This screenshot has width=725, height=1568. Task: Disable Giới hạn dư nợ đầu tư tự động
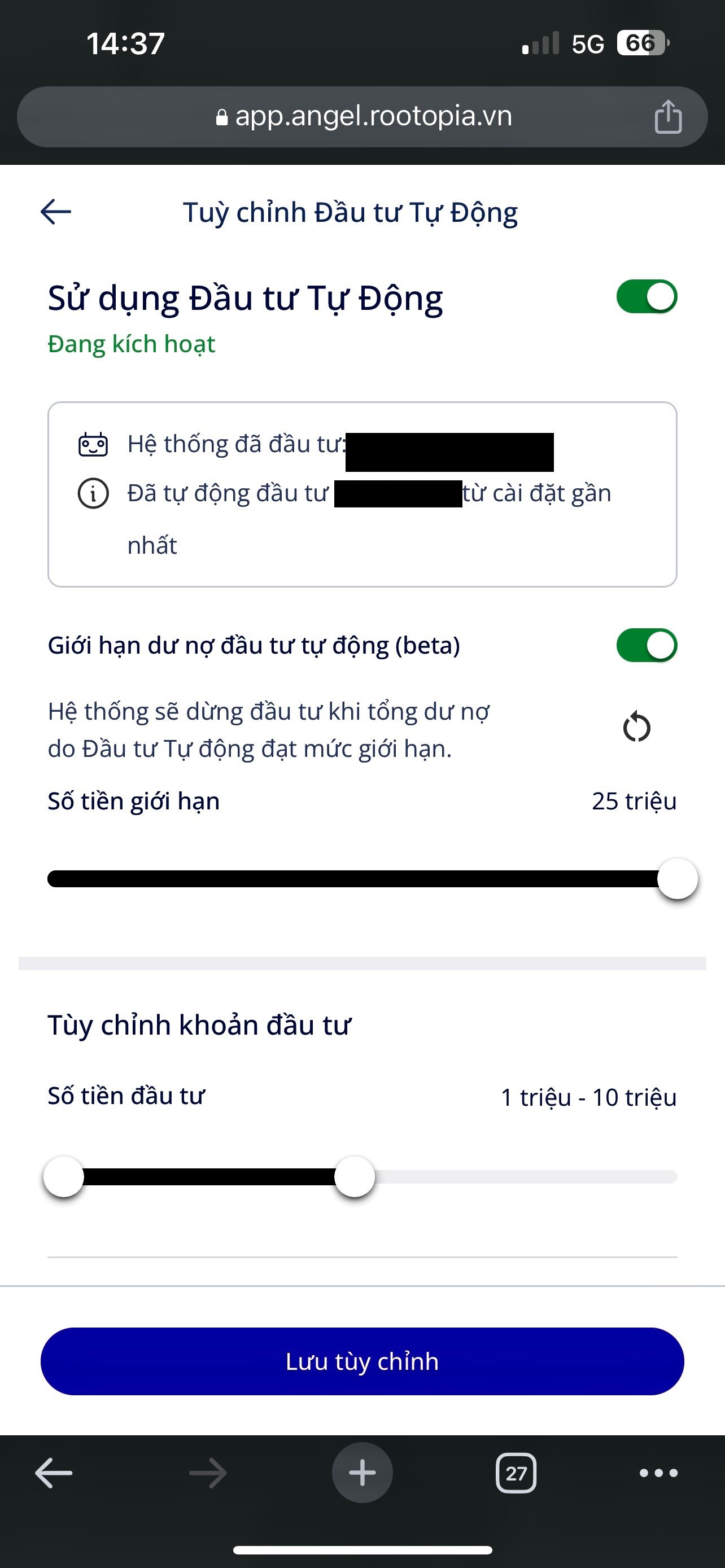tap(647, 645)
